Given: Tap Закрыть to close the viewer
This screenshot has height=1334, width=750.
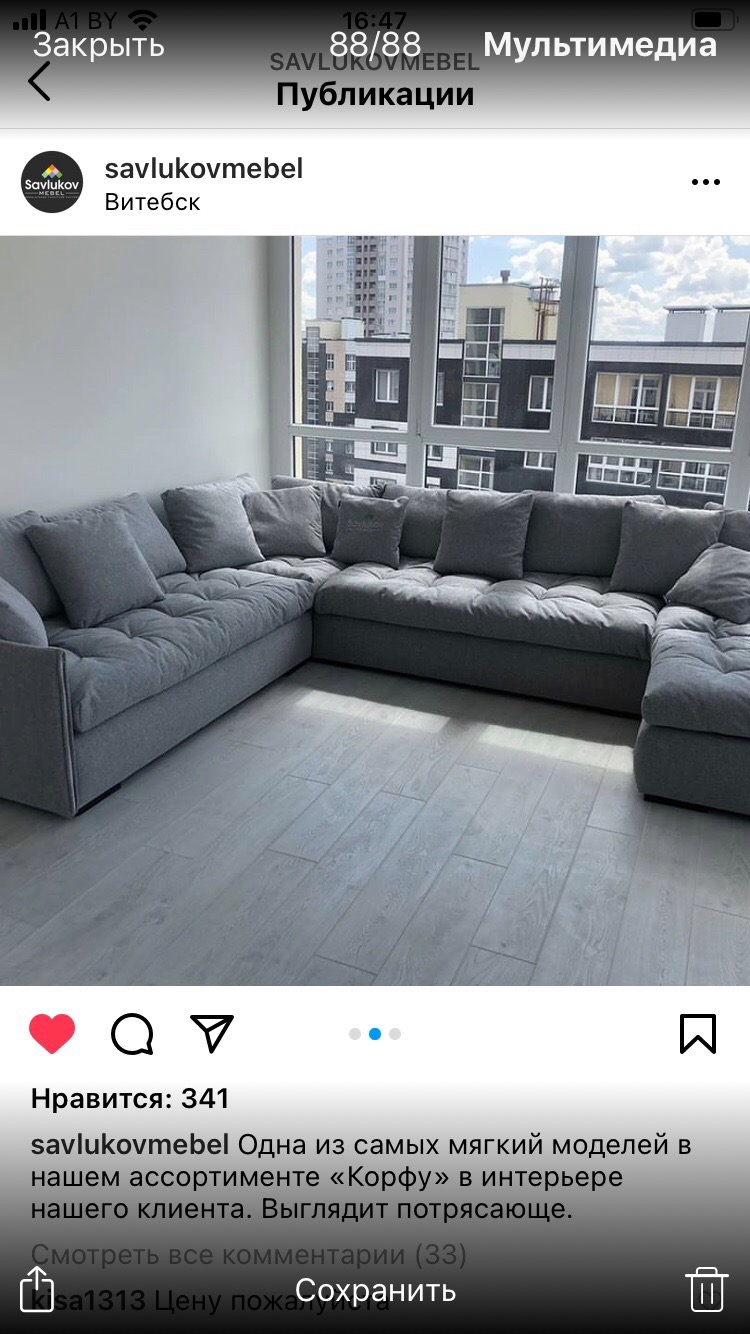Looking at the screenshot, I should point(99,45).
